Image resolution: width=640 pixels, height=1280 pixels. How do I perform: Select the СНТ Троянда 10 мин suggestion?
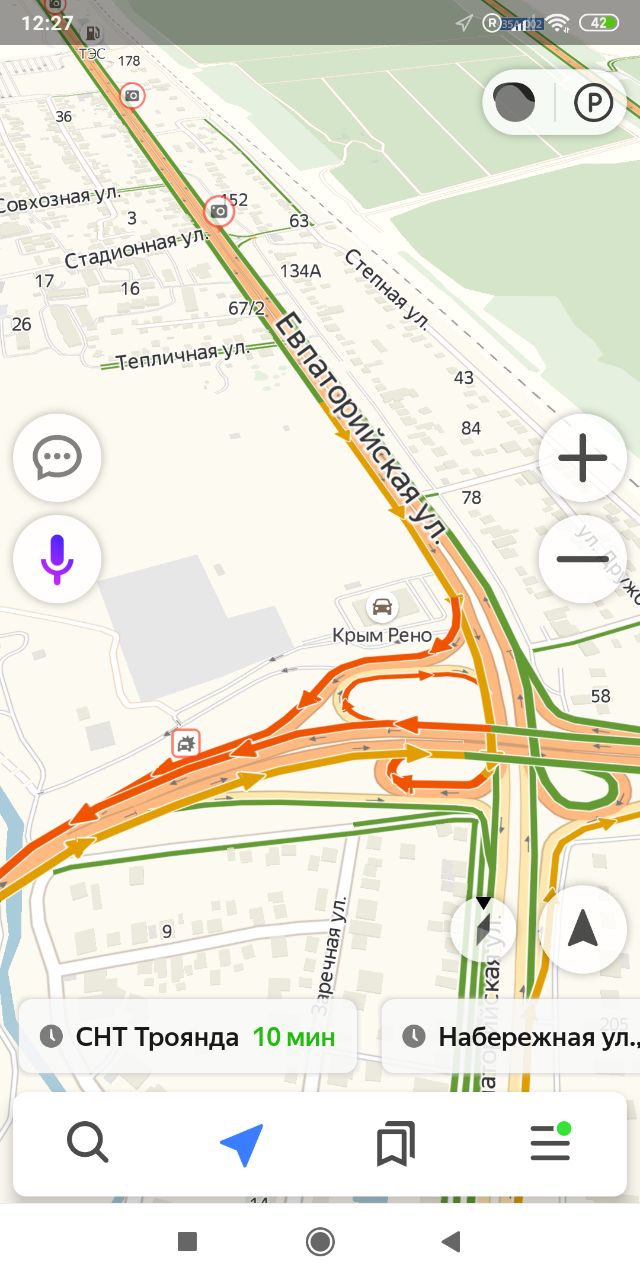click(187, 1036)
